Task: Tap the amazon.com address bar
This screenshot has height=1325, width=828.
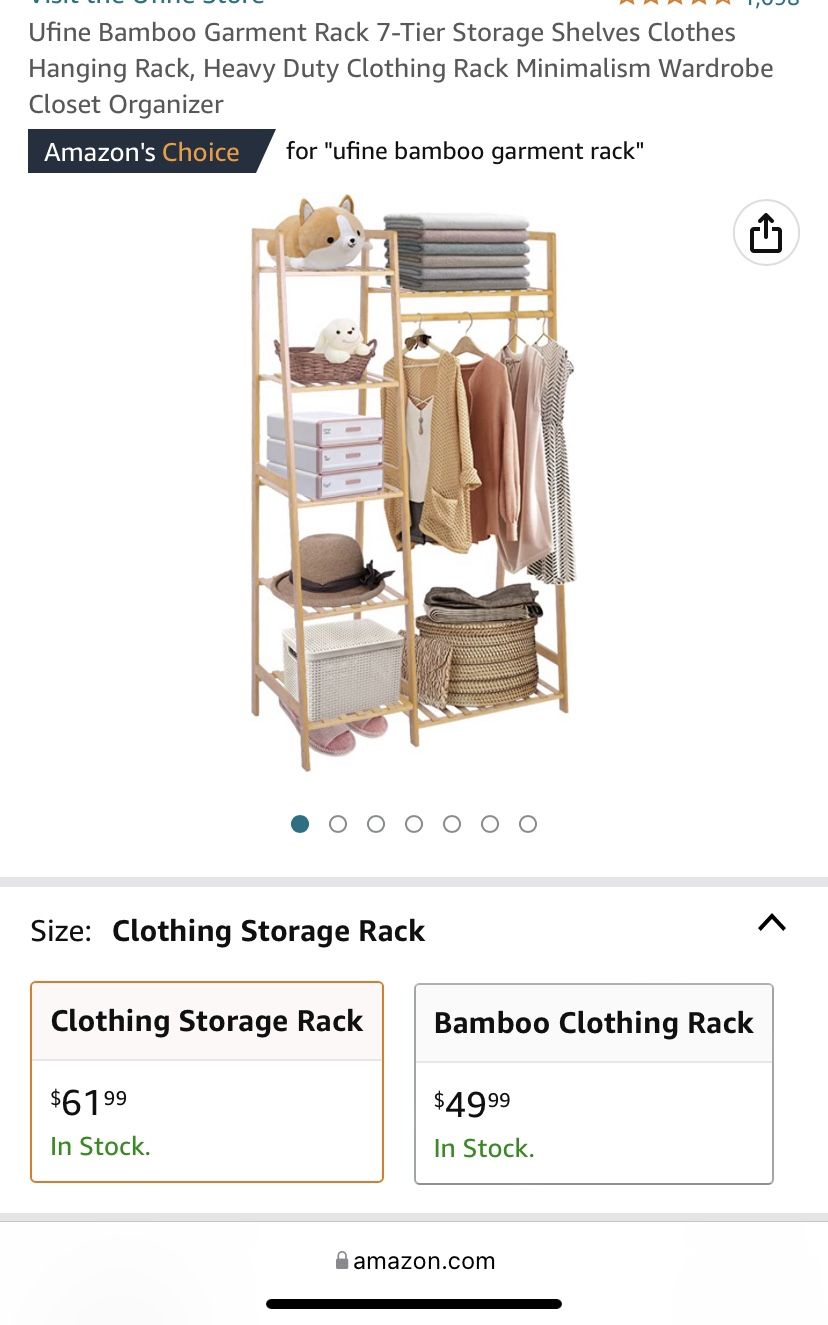Action: 415,1261
